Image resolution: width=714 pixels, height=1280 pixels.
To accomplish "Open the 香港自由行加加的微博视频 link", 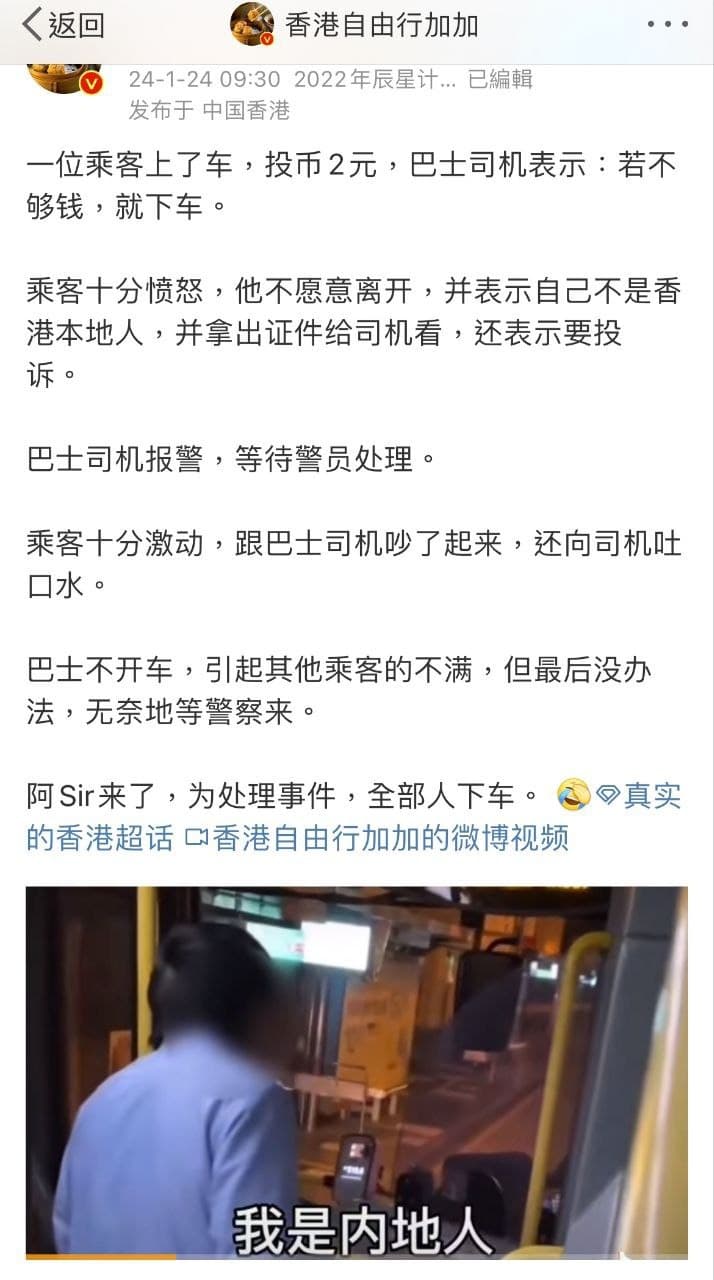I will click(376, 837).
